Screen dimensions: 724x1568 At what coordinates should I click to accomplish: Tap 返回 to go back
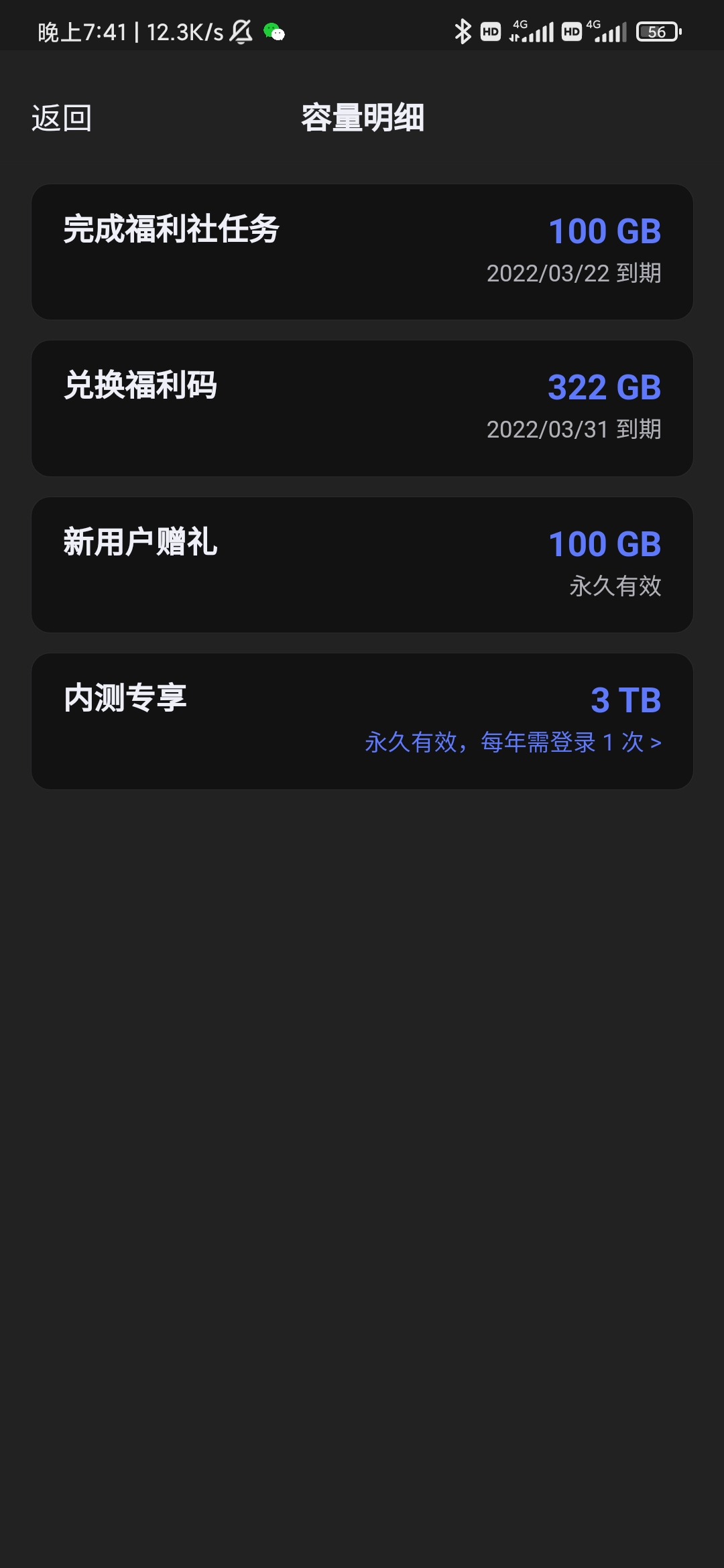coord(62,119)
